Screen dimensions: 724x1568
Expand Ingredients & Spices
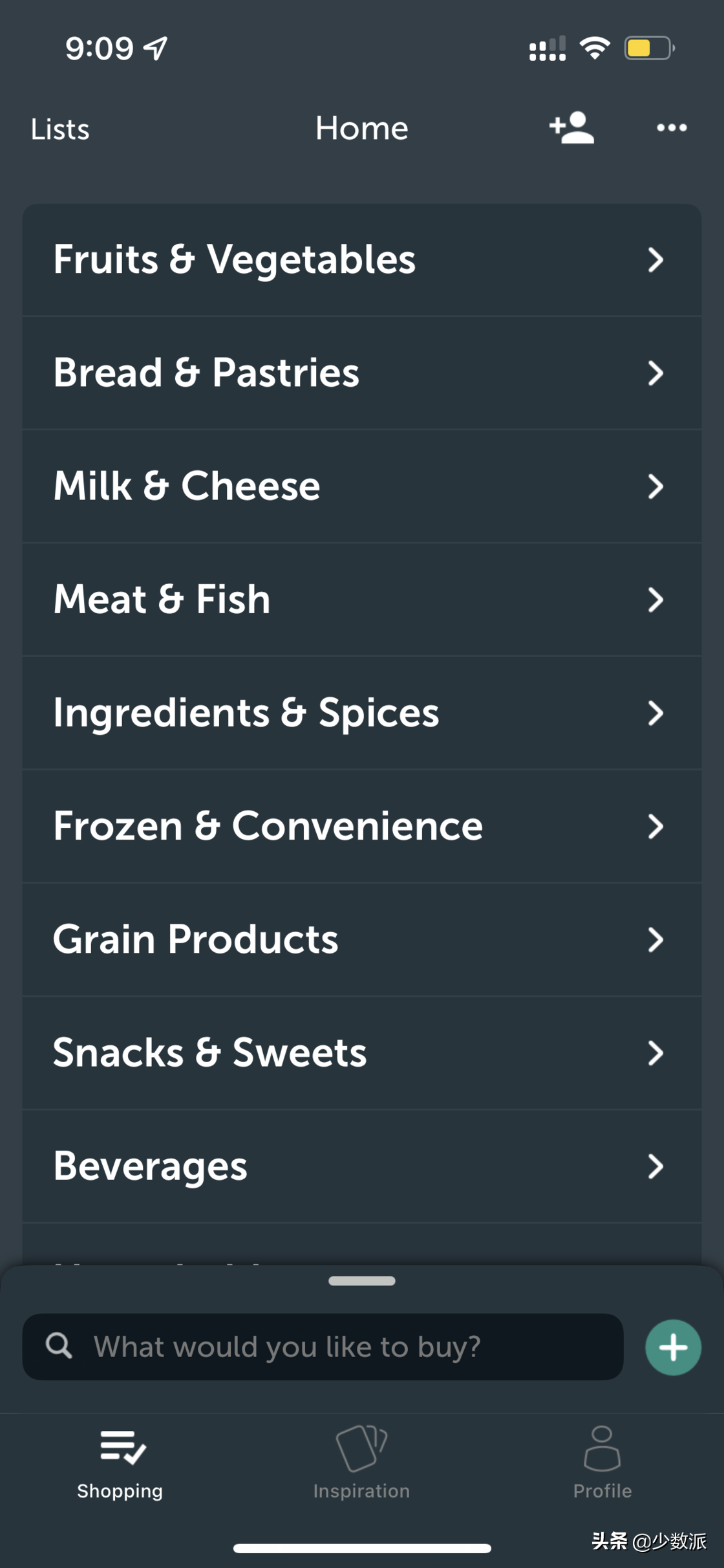click(x=362, y=713)
